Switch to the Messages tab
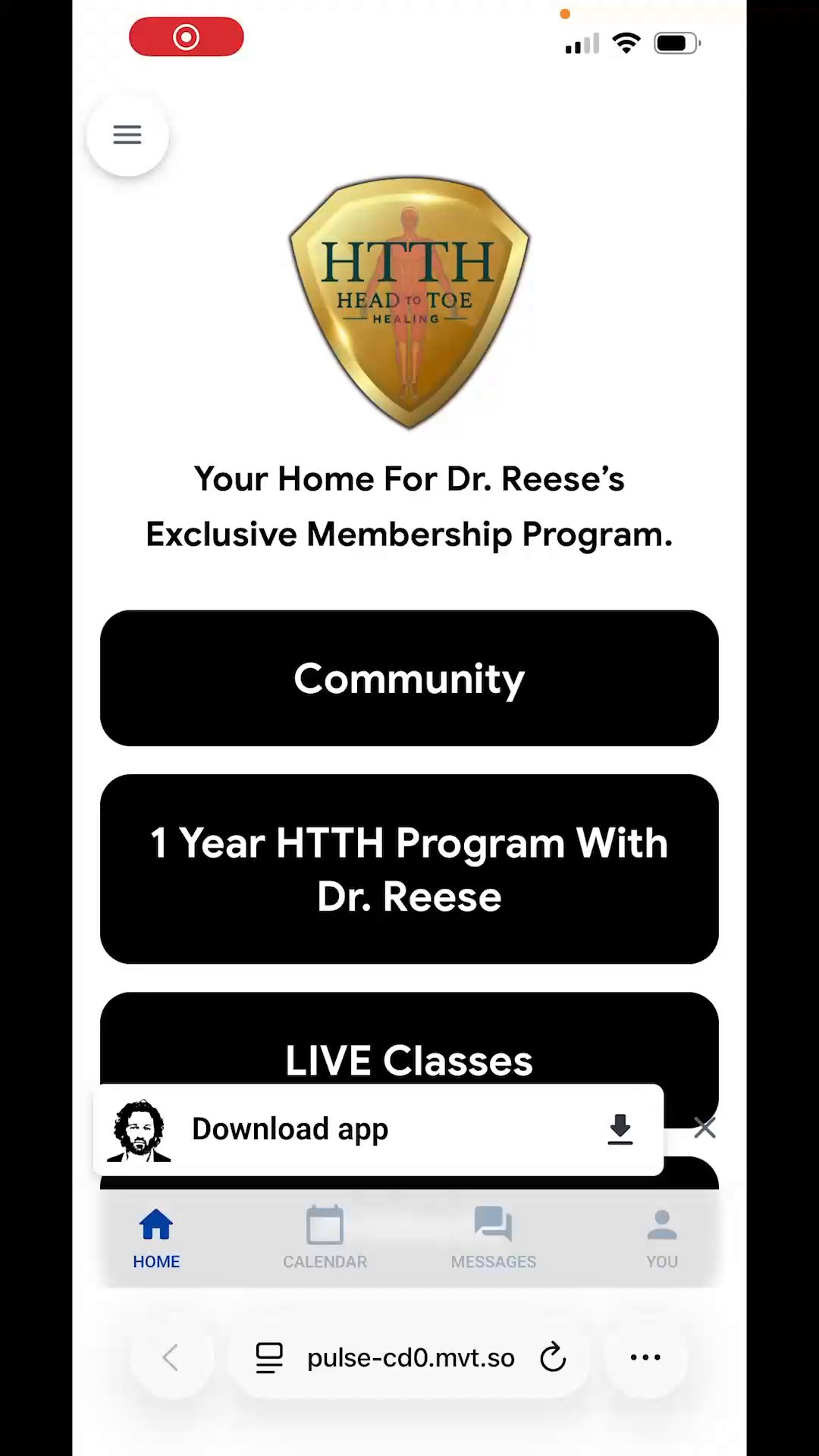This screenshot has height=1456, width=819. [x=493, y=1238]
